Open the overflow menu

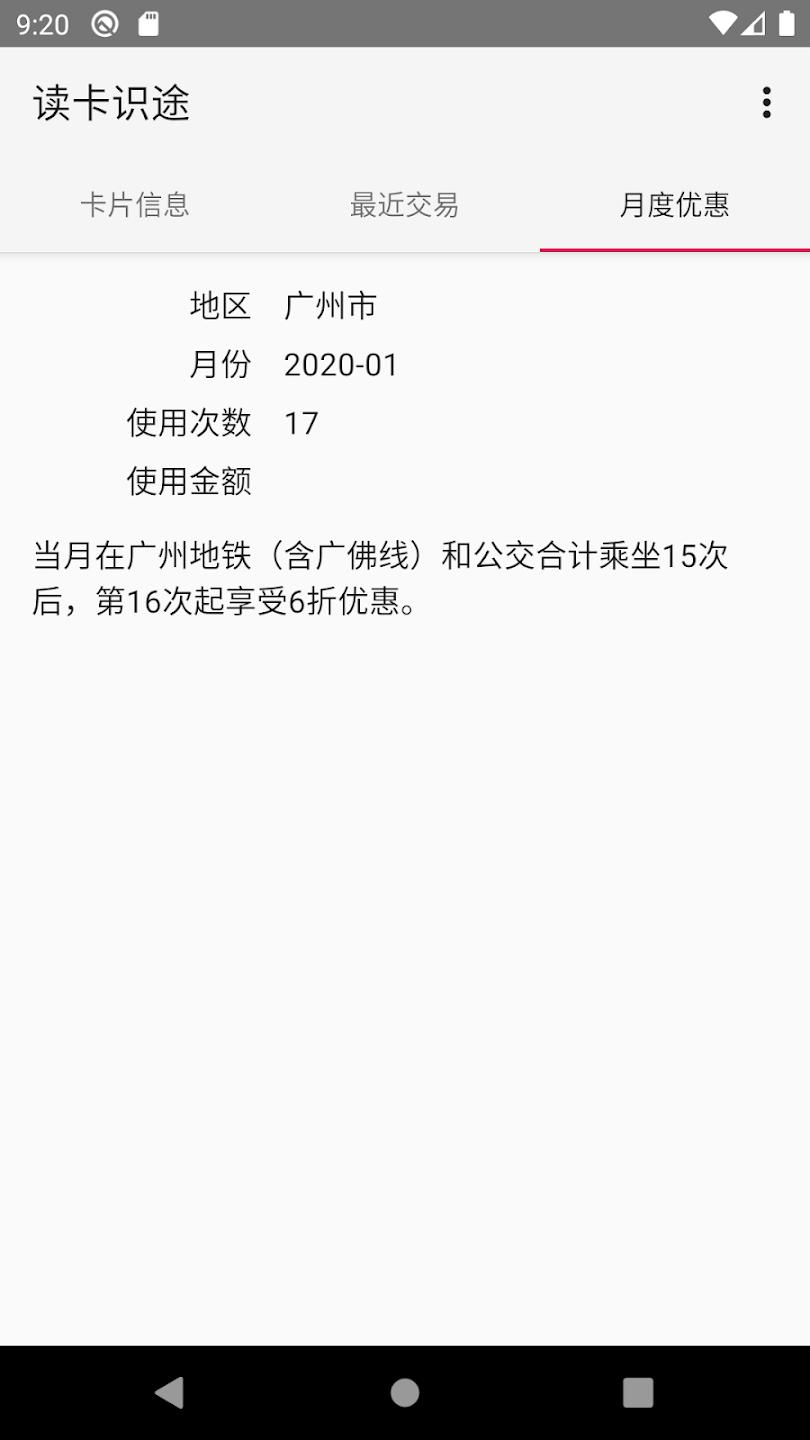pyautogui.click(x=766, y=103)
